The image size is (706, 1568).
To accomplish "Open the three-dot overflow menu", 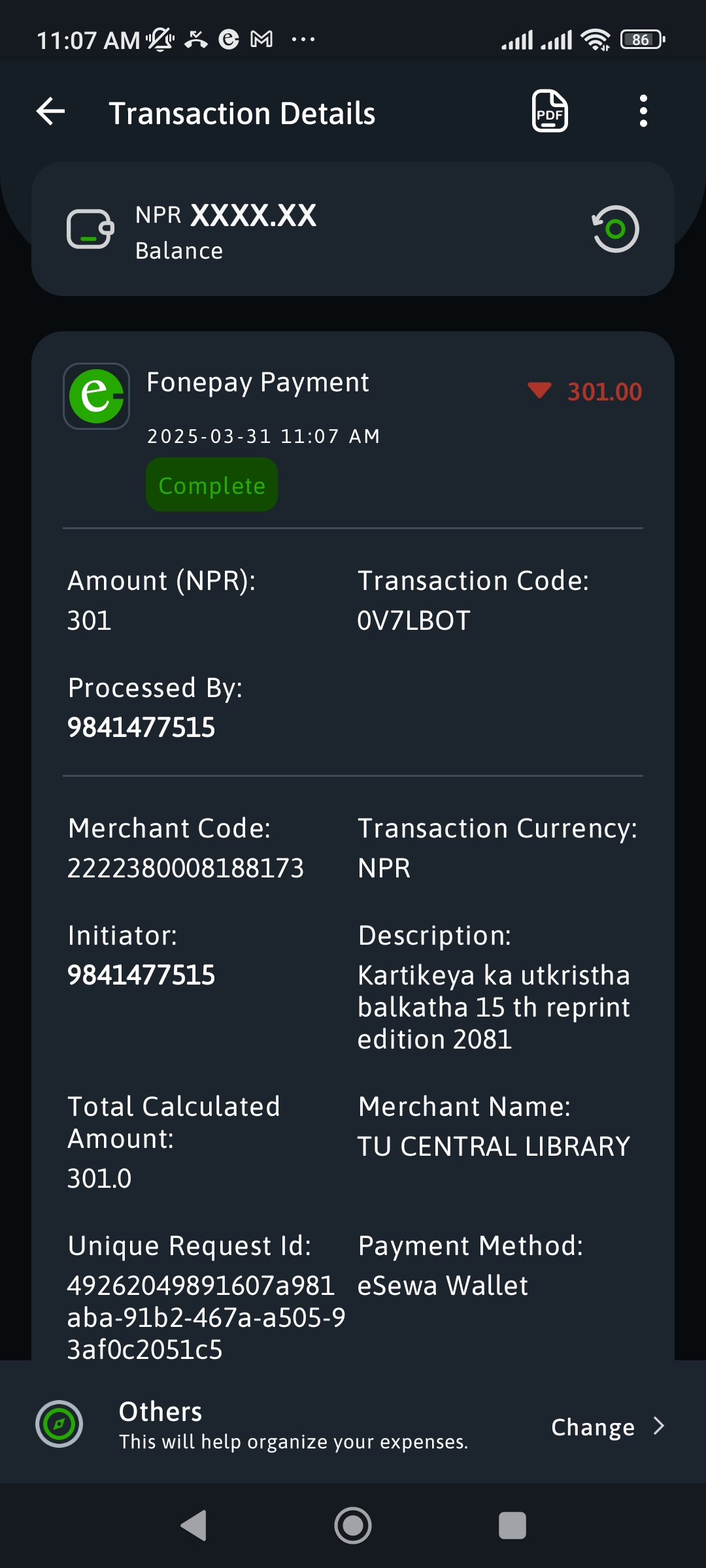I will (643, 111).
